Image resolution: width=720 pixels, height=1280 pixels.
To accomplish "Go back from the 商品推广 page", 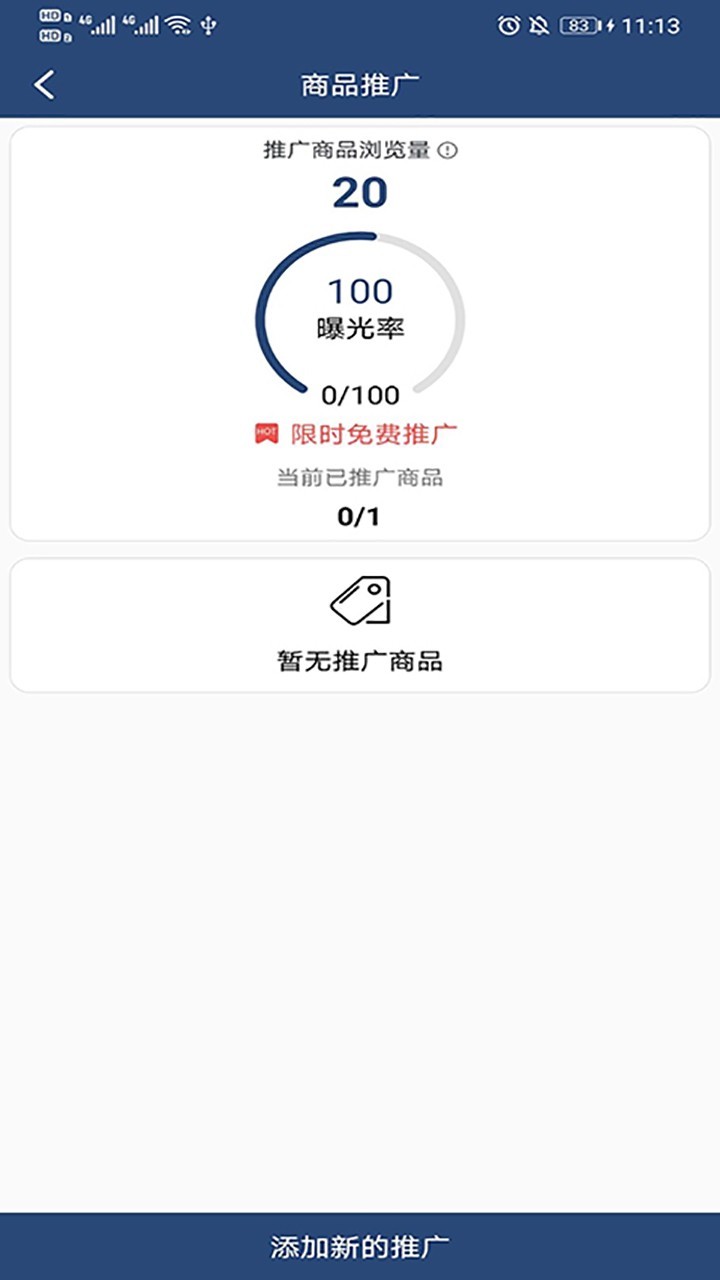I will (x=45, y=85).
